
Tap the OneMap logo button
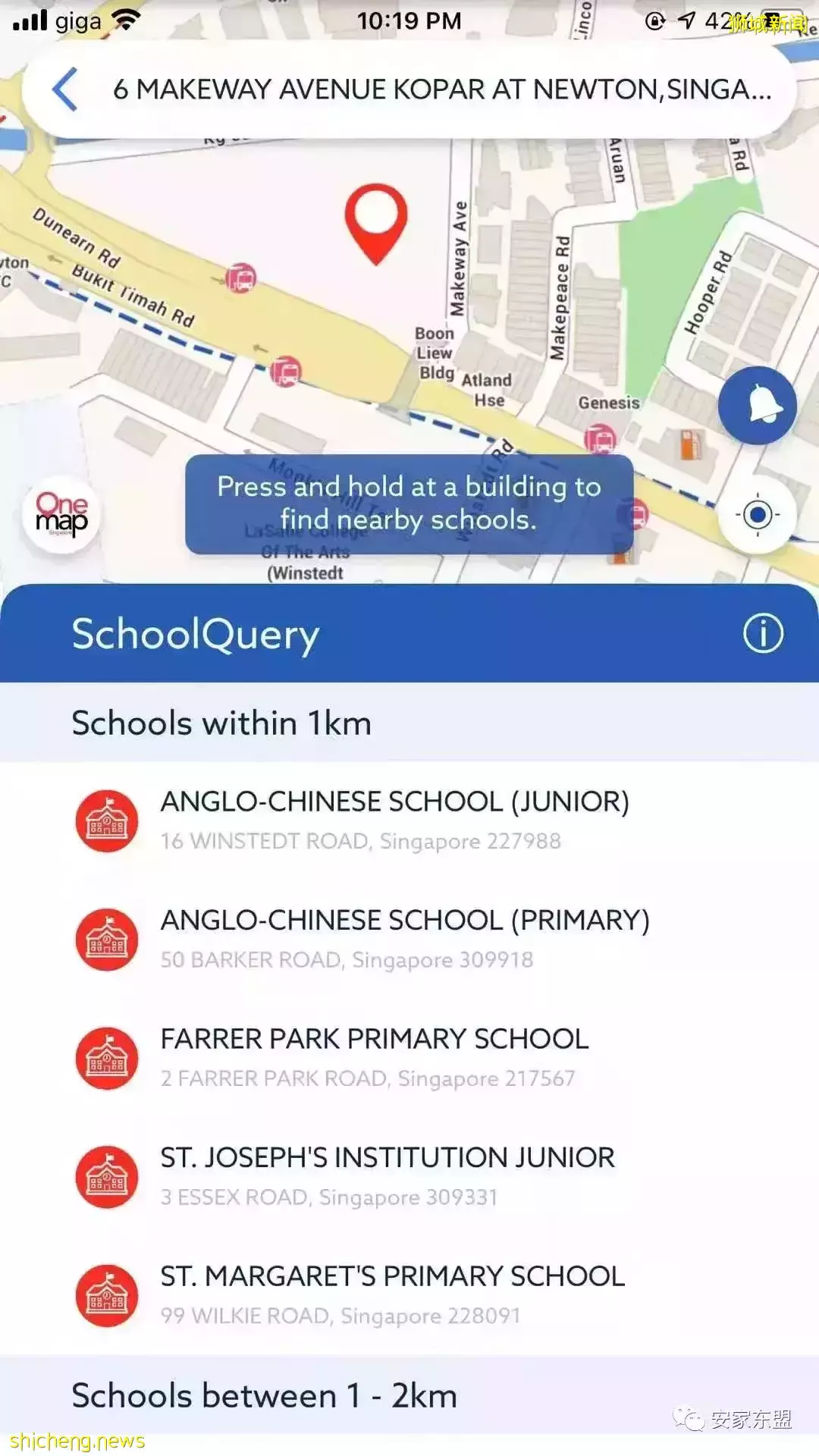[x=61, y=515]
